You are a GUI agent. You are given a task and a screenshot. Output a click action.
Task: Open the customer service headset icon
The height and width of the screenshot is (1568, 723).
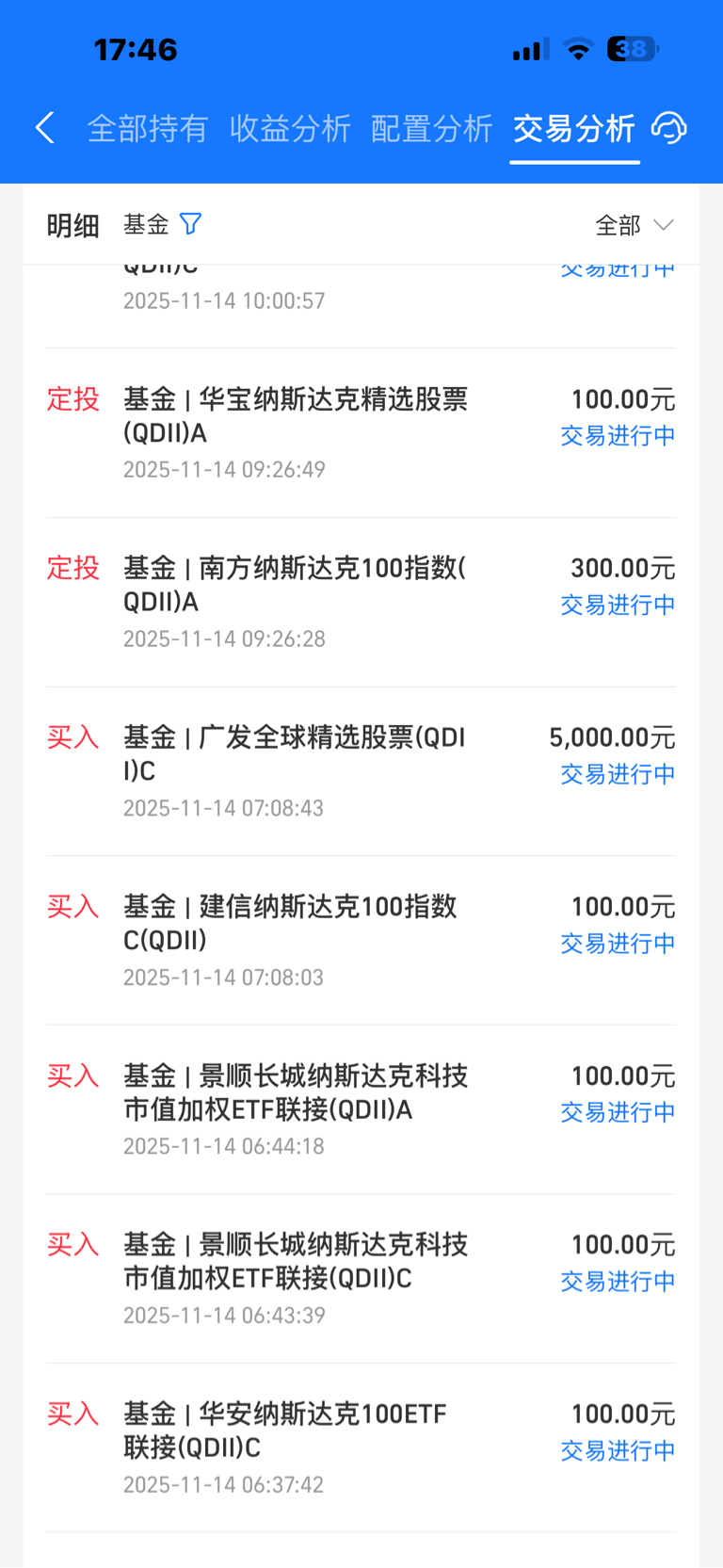pyautogui.click(x=669, y=127)
